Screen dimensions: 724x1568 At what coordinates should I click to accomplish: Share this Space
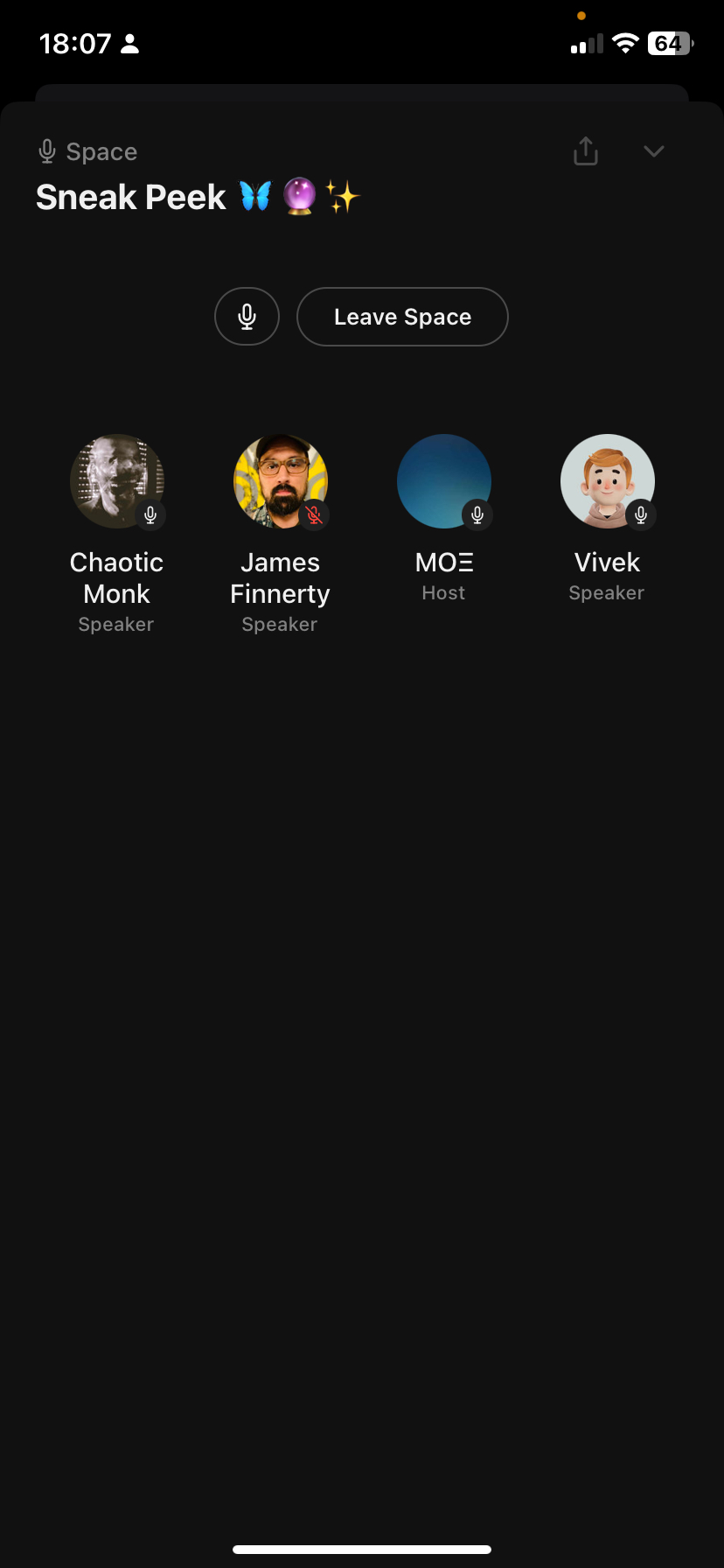pos(585,151)
